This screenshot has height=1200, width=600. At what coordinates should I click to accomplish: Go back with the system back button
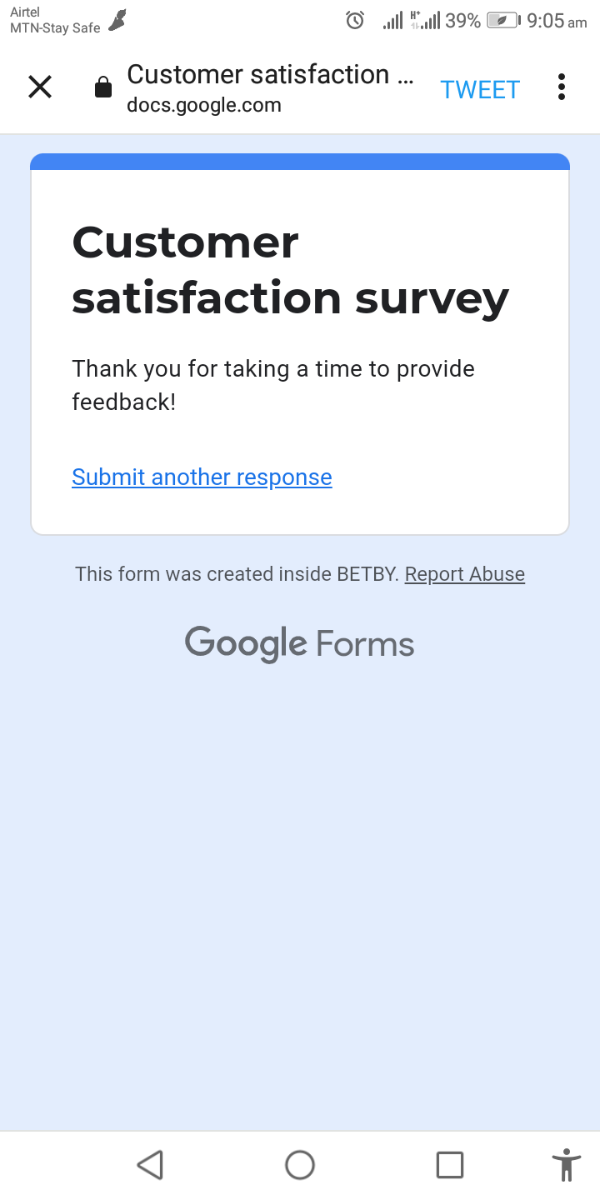[150, 1165]
